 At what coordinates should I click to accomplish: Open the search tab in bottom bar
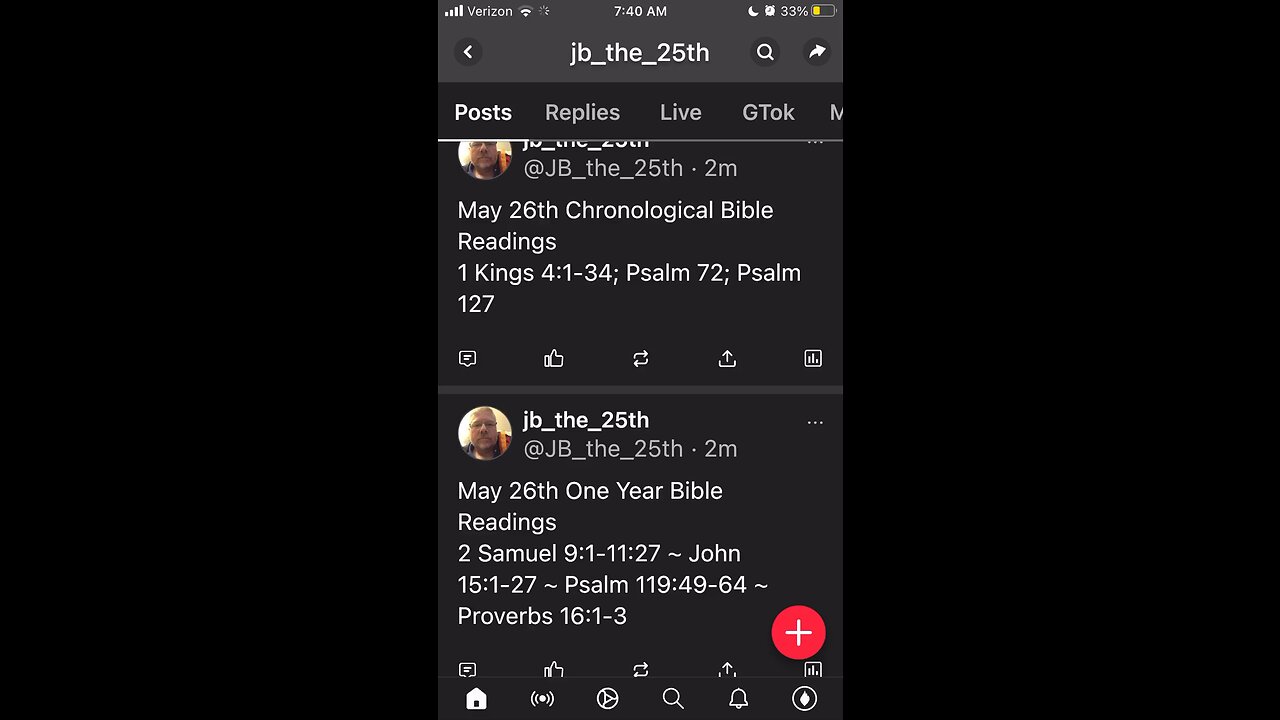coord(673,699)
